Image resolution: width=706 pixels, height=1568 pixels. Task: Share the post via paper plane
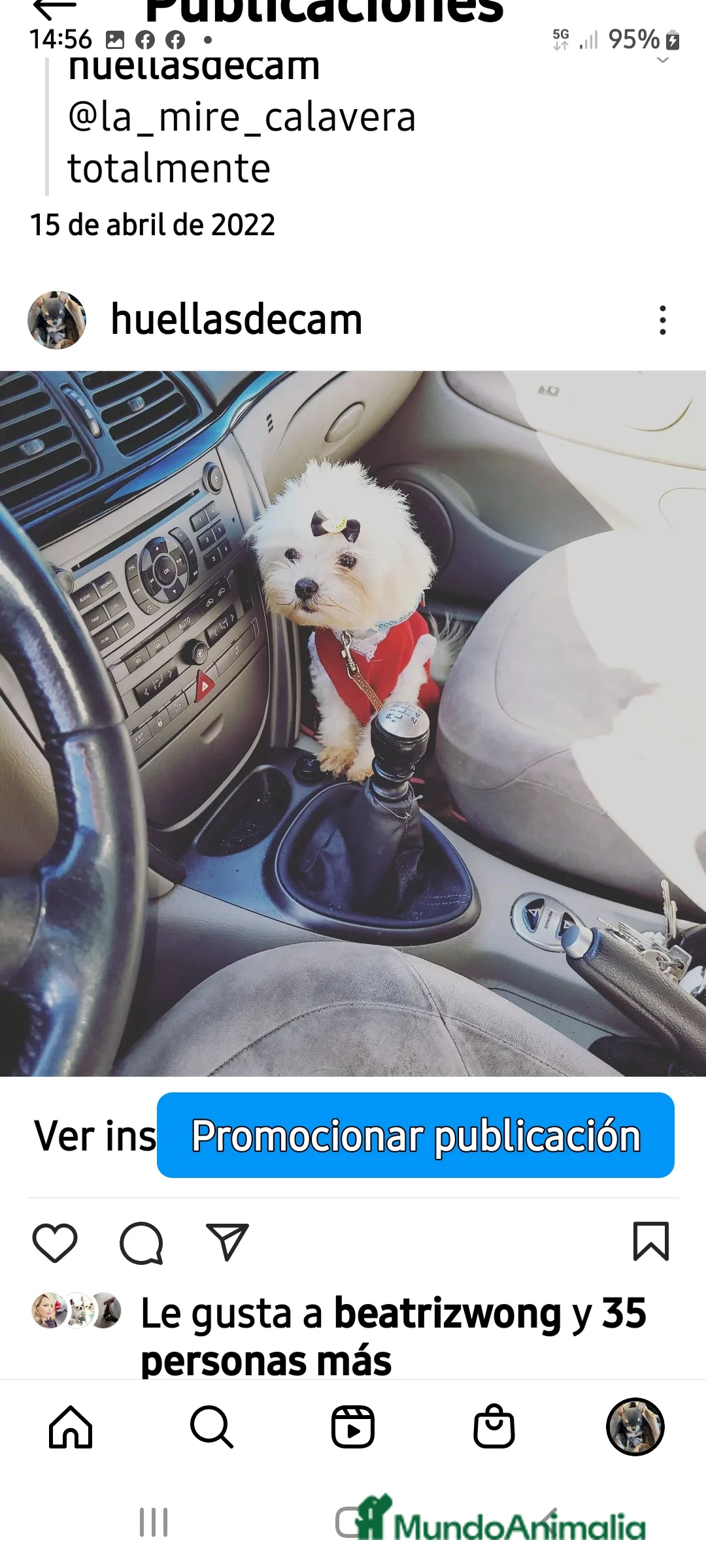pos(227,1242)
